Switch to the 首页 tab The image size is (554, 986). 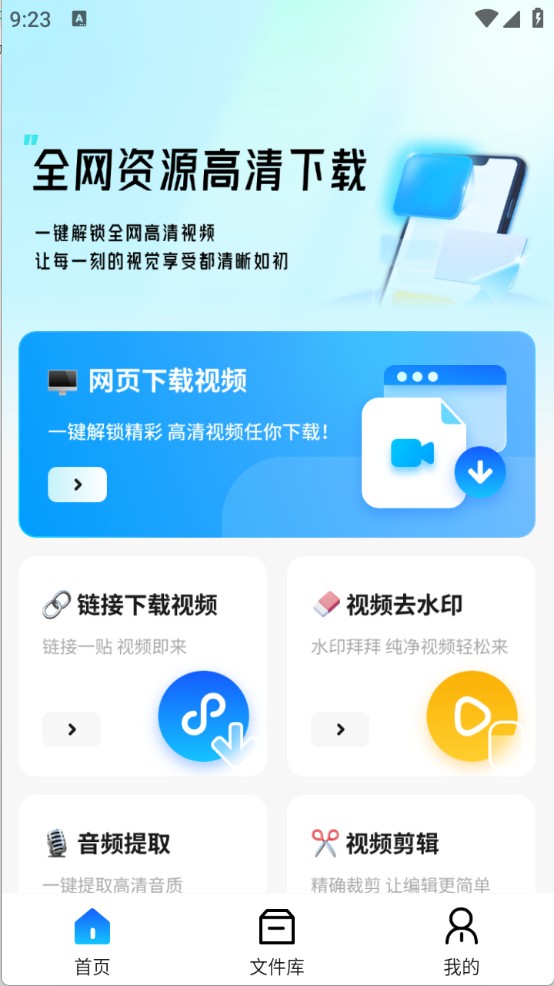92,941
